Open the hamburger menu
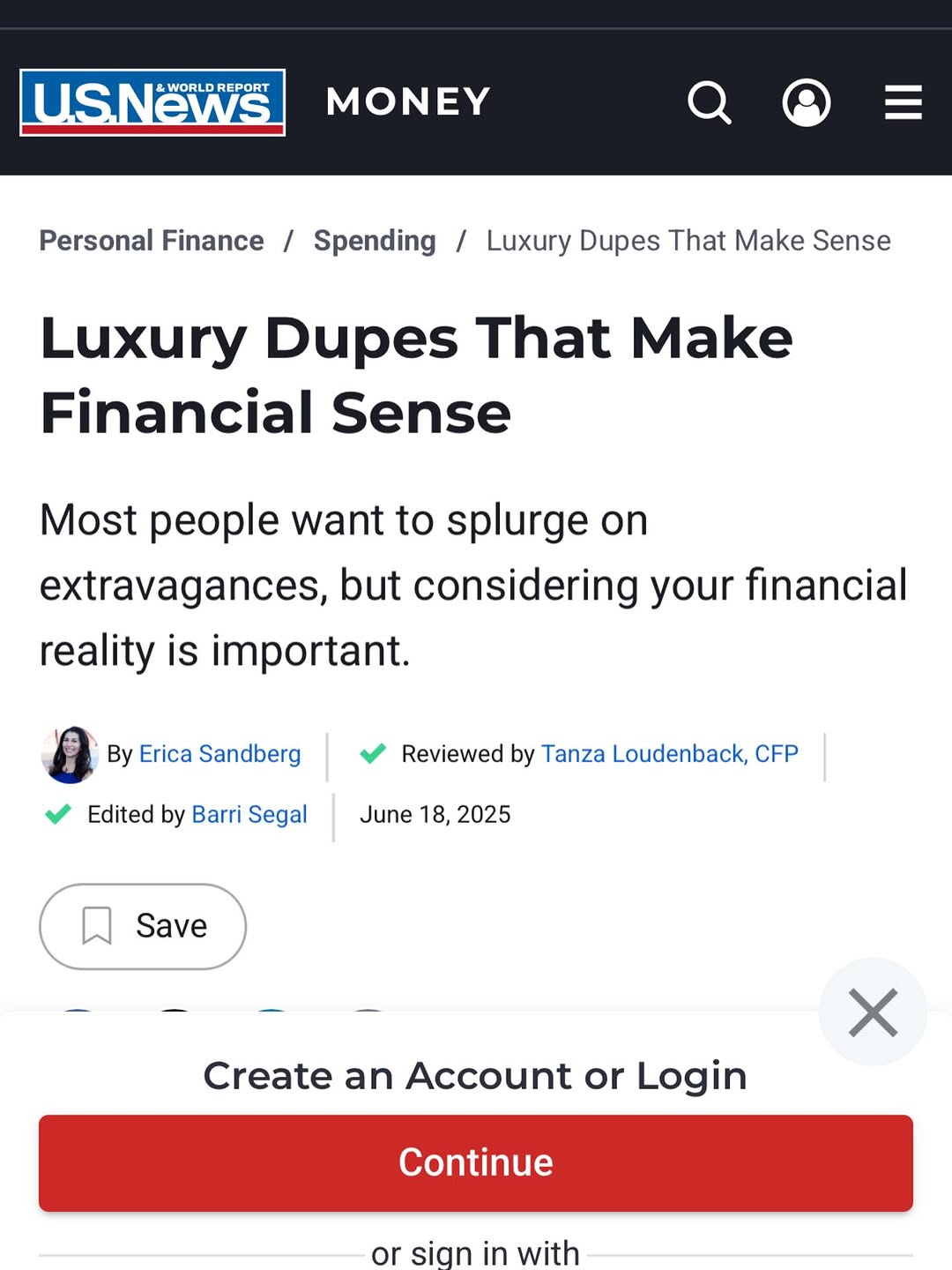 pos(903,102)
